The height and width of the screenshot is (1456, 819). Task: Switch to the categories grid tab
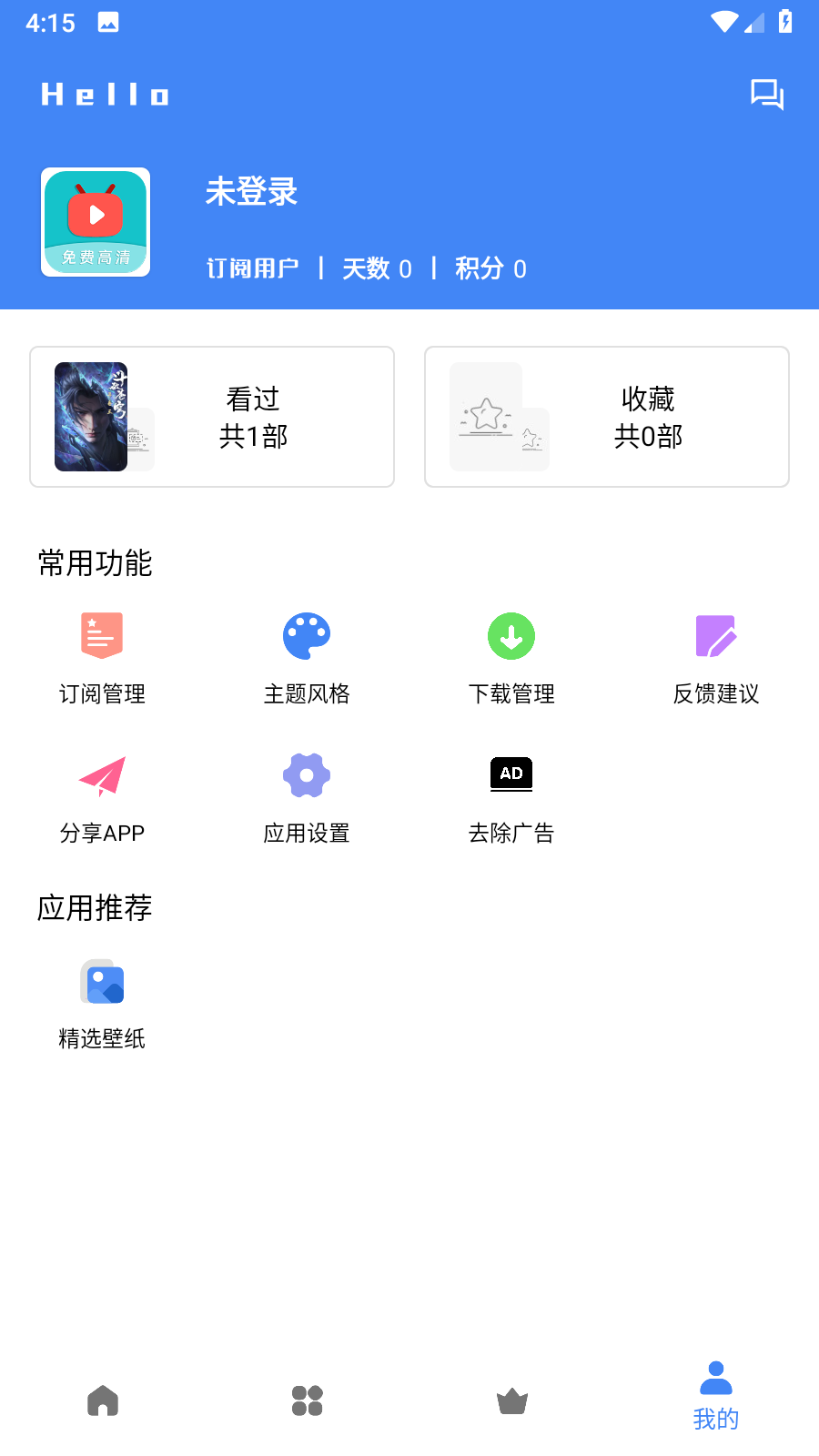pos(308,1400)
